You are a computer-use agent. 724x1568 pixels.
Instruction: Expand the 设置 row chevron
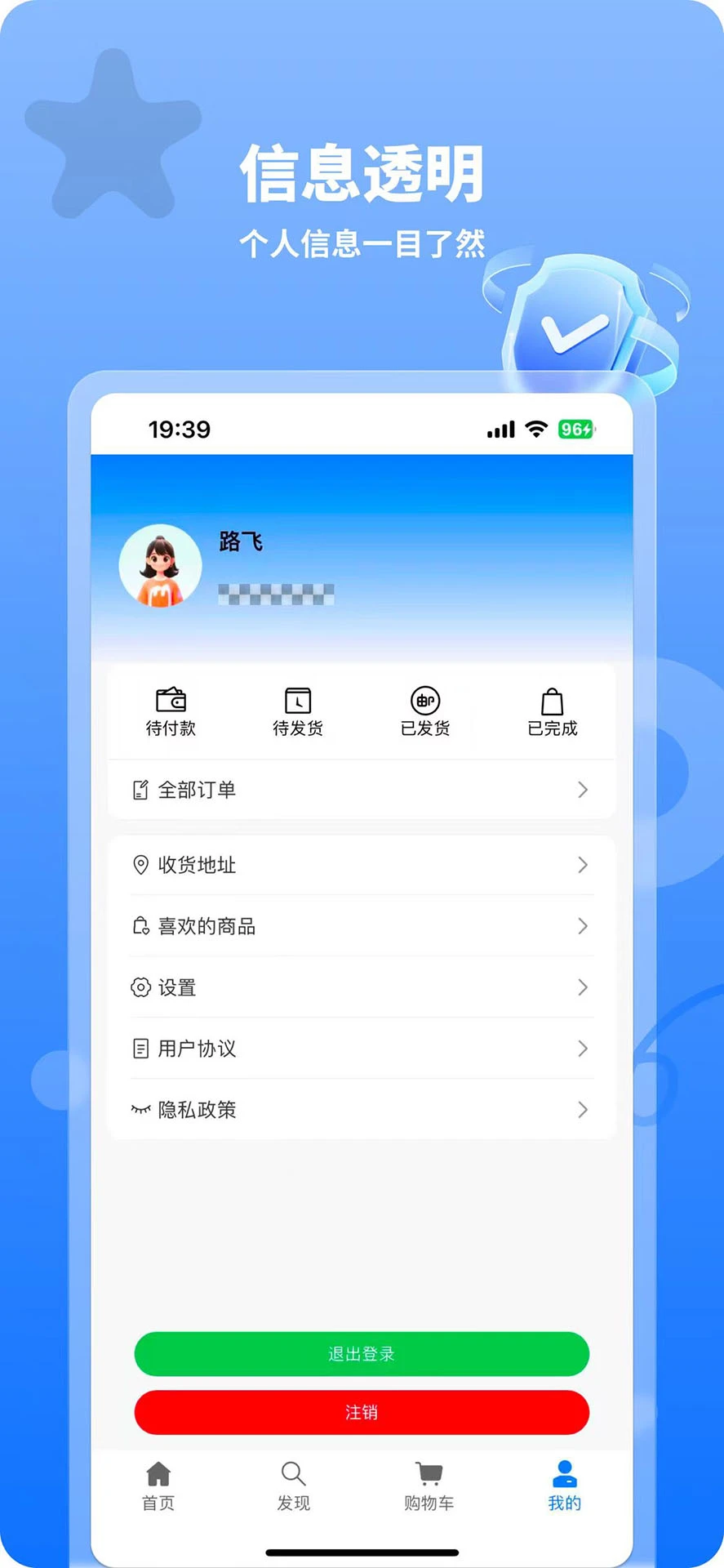coord(582,987)
